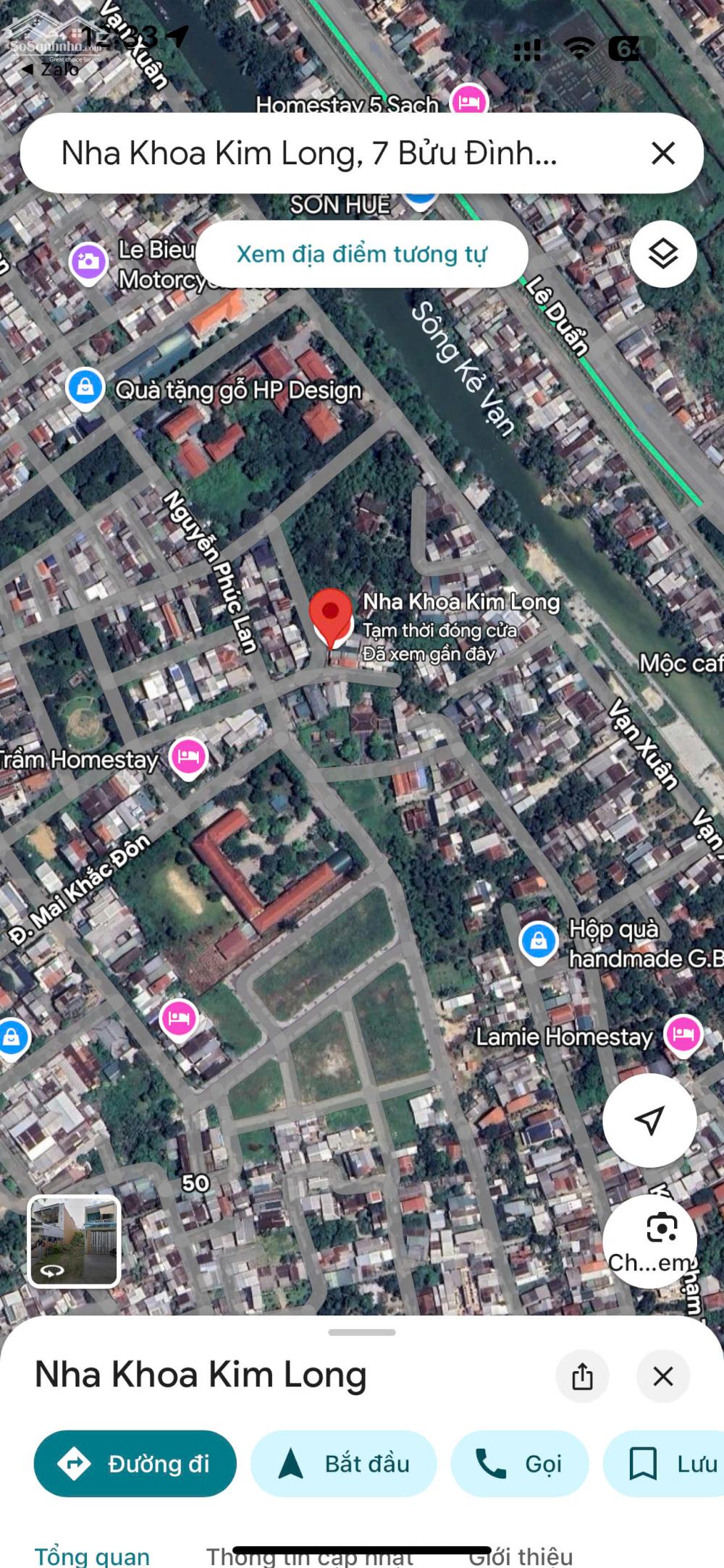The width and height of the screenshot is (724, 1568).
Task: Open the Nha Khoa Kim Long search field
Action: (311, 153)
